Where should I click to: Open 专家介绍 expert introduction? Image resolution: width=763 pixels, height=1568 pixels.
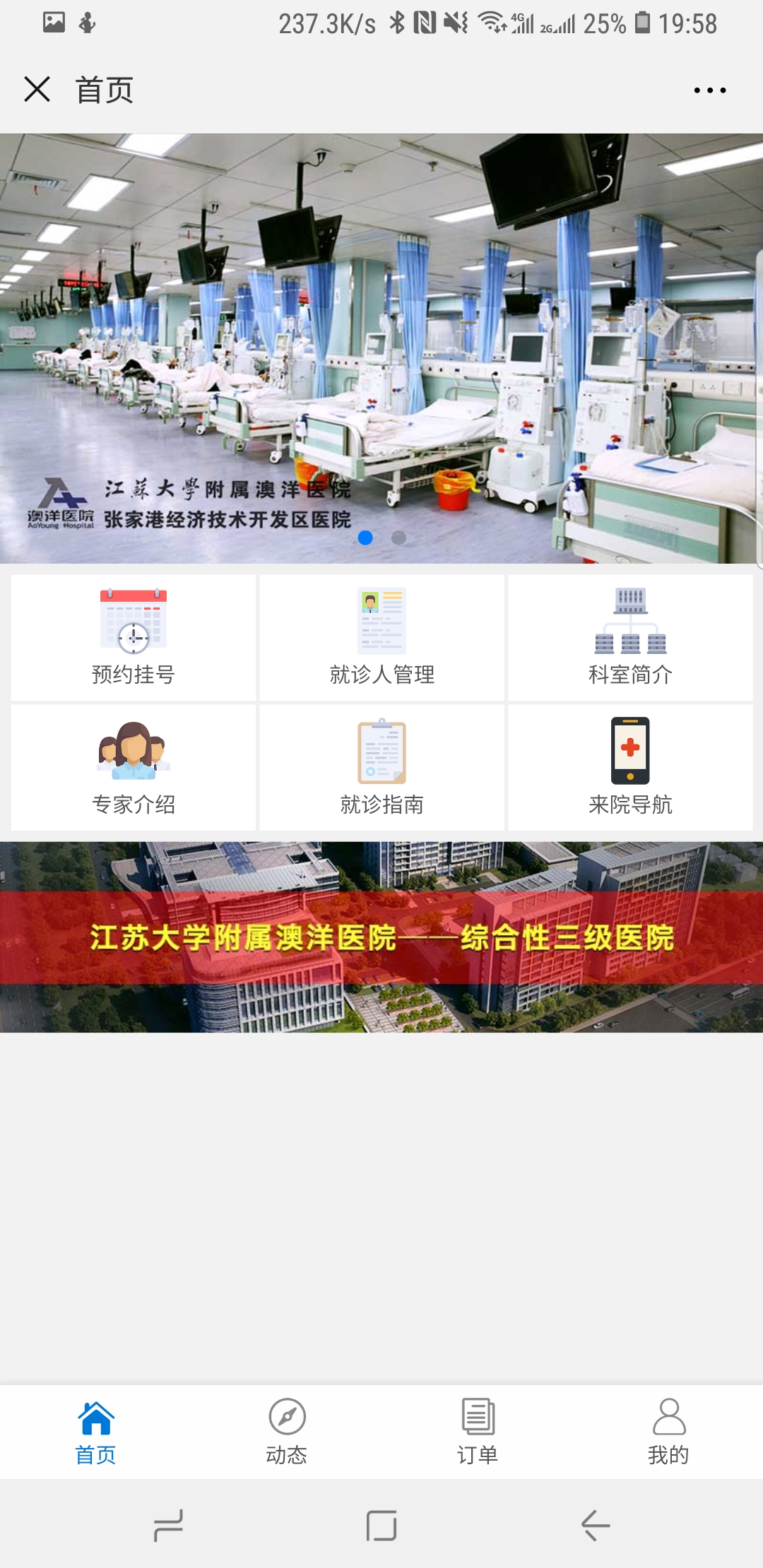click(134, 768)
